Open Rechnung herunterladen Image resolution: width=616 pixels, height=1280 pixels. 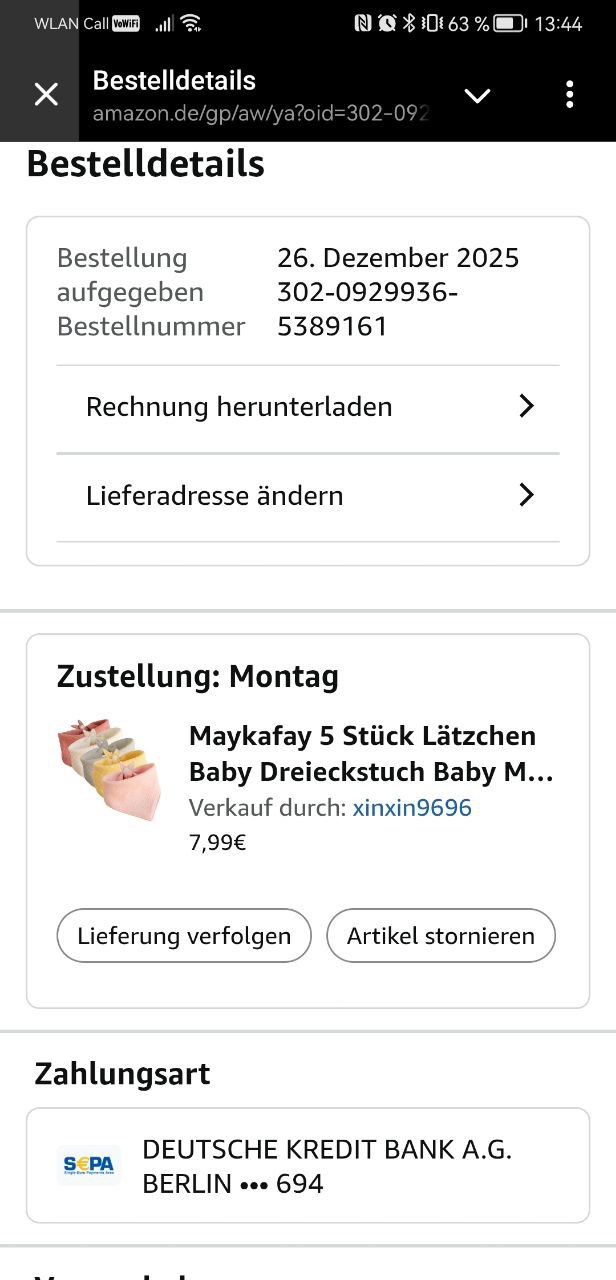308,407
